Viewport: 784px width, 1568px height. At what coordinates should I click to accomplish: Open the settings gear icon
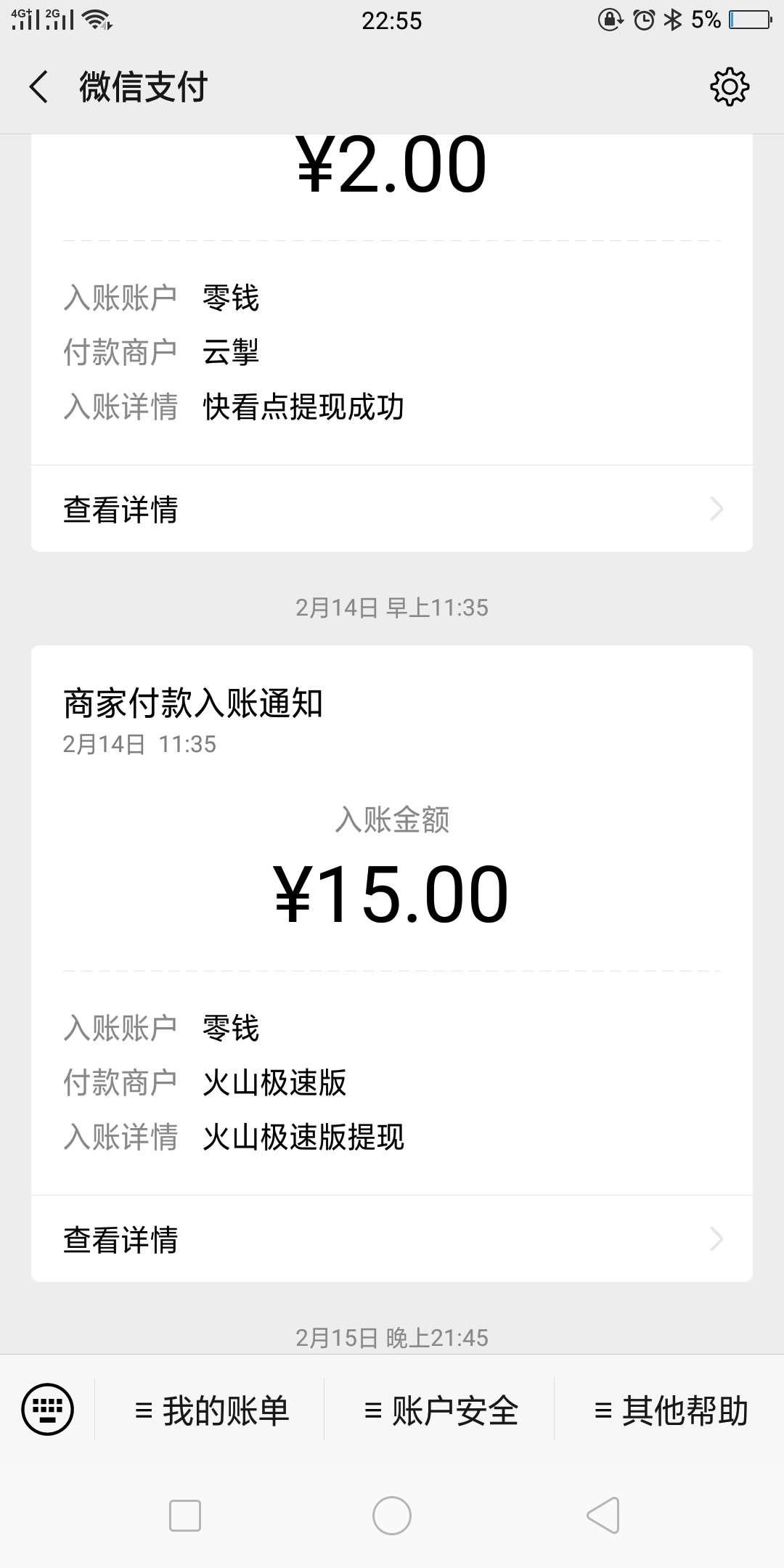[x=729, y=87]
